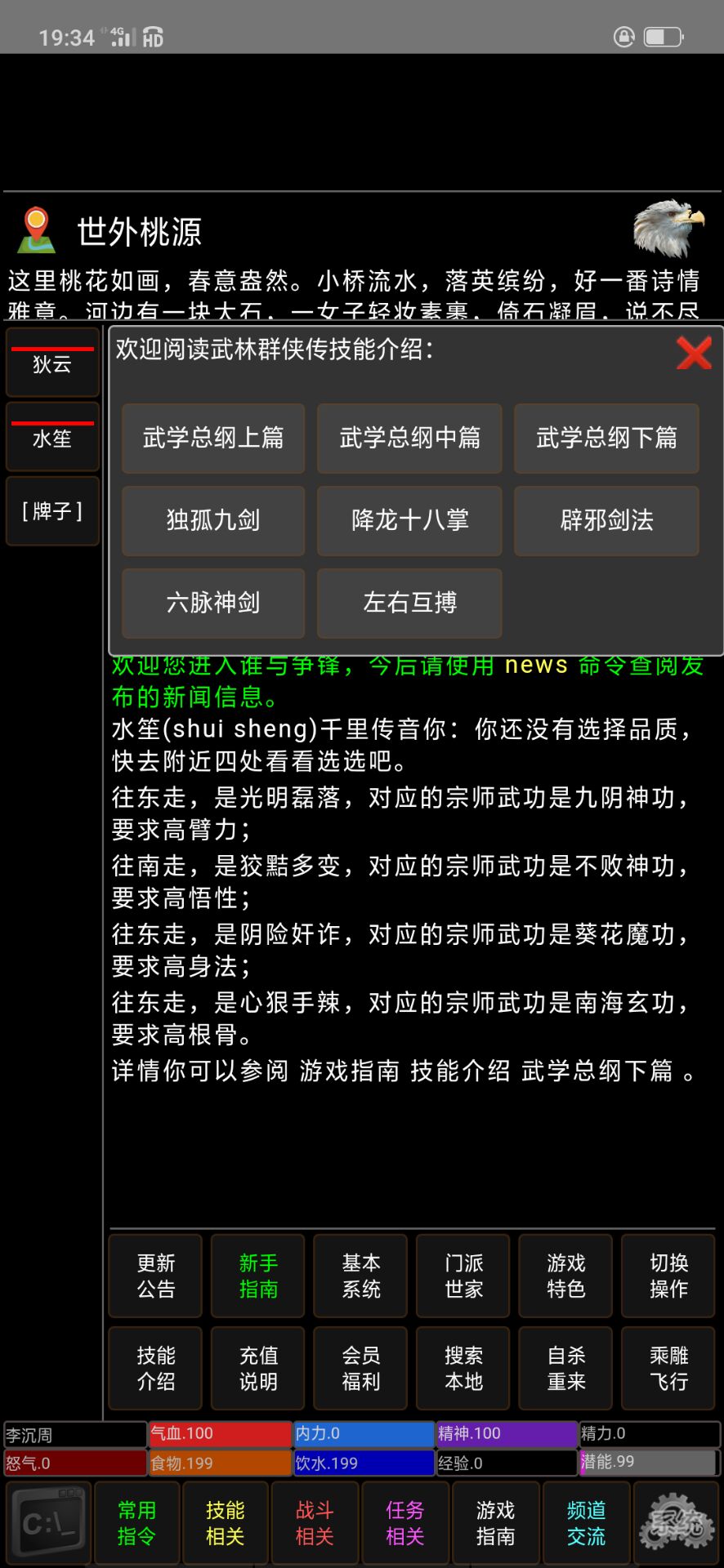Switch to the 门派世家 tab
Viewport: 724px width, 1568px height.
(463, 1276)
